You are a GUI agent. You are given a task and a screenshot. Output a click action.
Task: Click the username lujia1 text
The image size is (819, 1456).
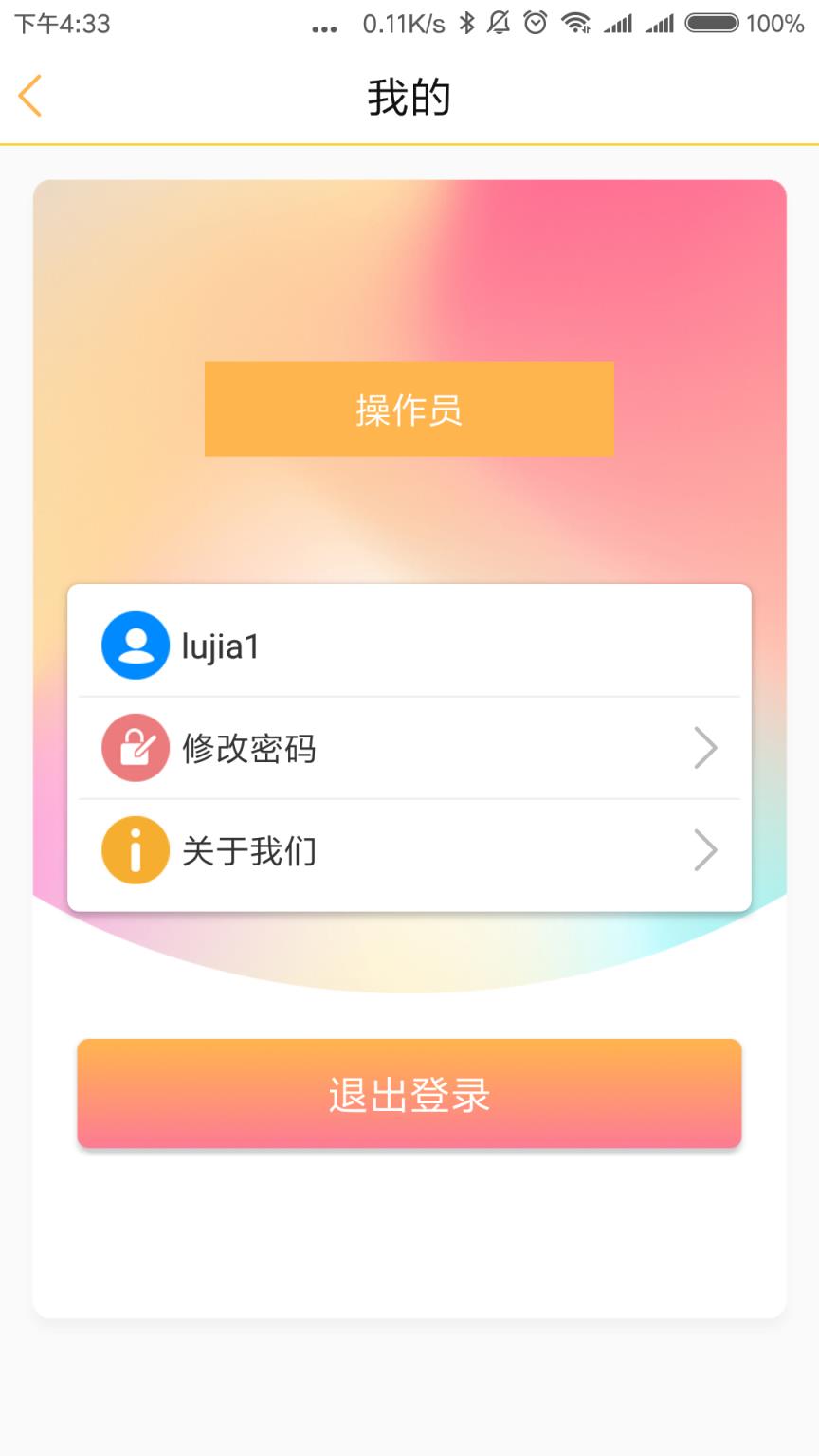(x=221, y=645)
